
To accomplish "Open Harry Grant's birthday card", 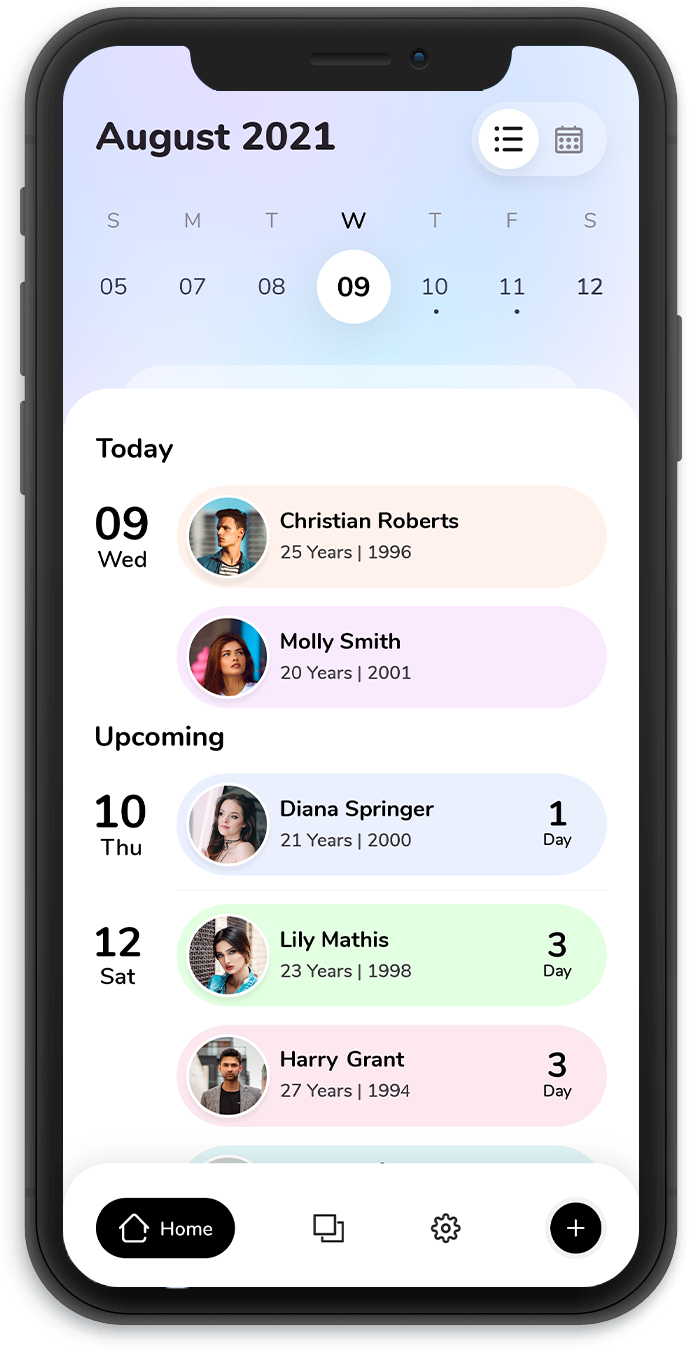I will pos(392,1075).
